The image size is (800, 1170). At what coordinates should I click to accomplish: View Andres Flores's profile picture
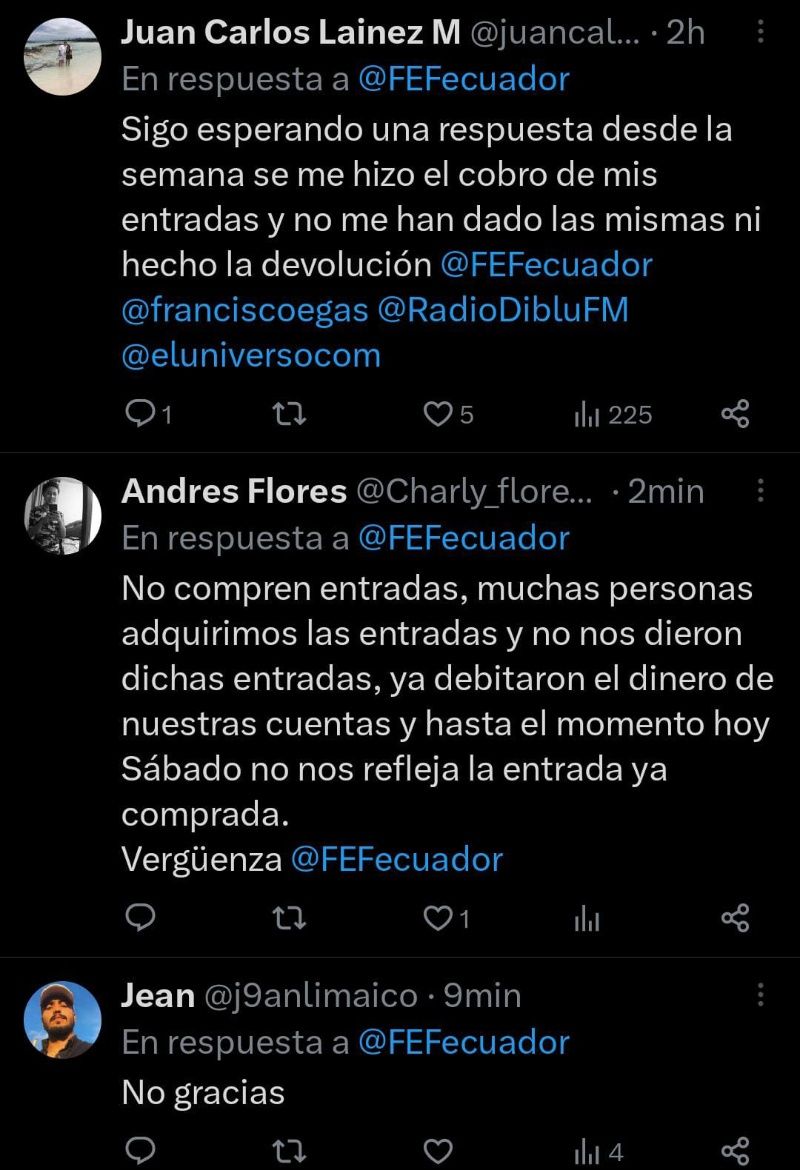click(x=62, y=516)
